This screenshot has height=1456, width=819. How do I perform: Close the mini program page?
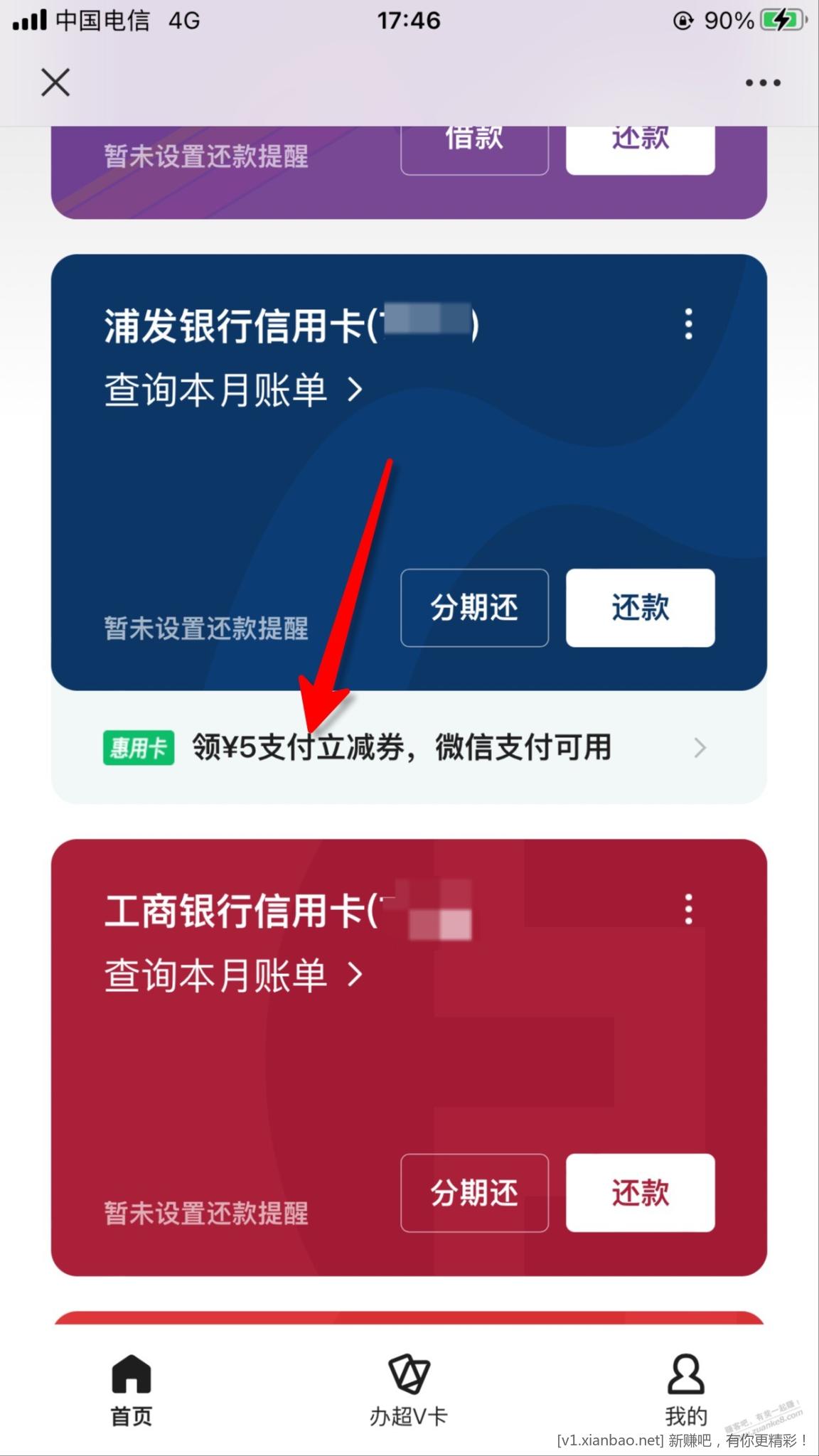click(55, 82)
